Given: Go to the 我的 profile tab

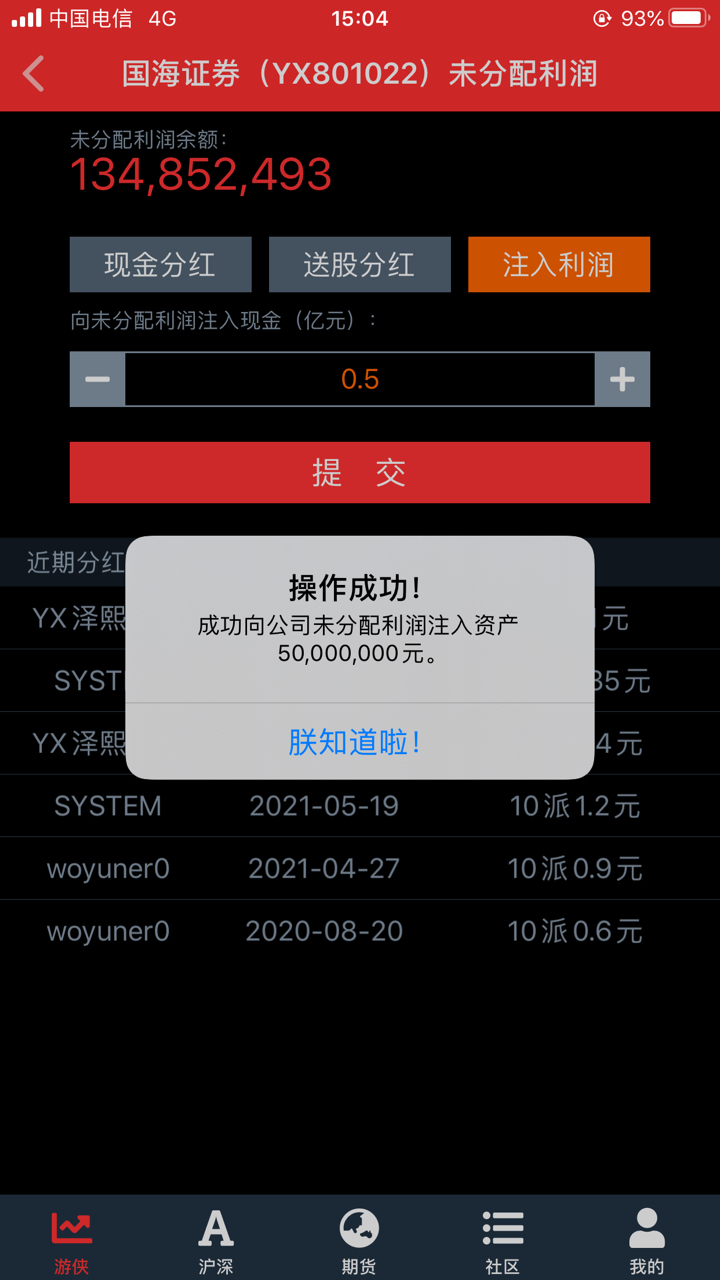Looking at the screenshot, I should 646,1240.
